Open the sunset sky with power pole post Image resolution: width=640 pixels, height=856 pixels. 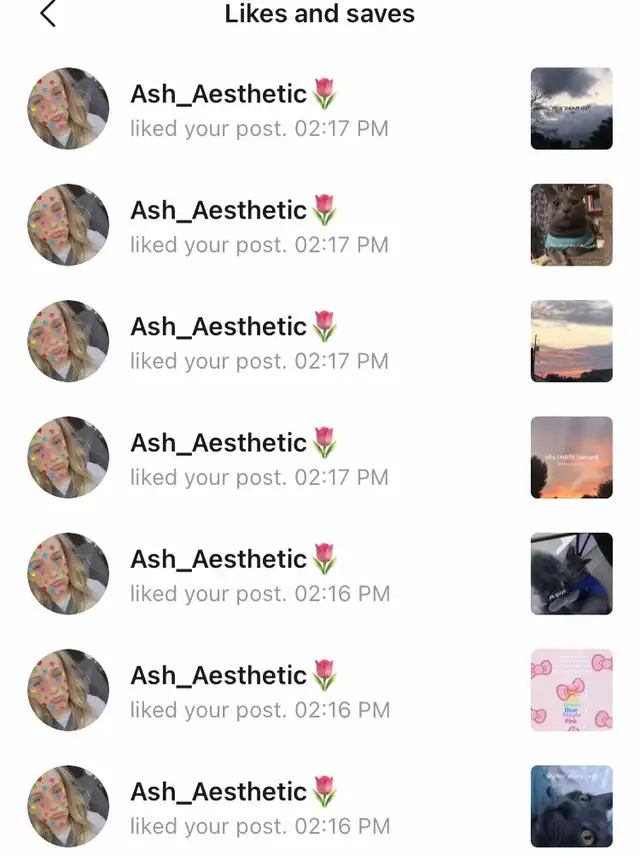coord(571,341)
